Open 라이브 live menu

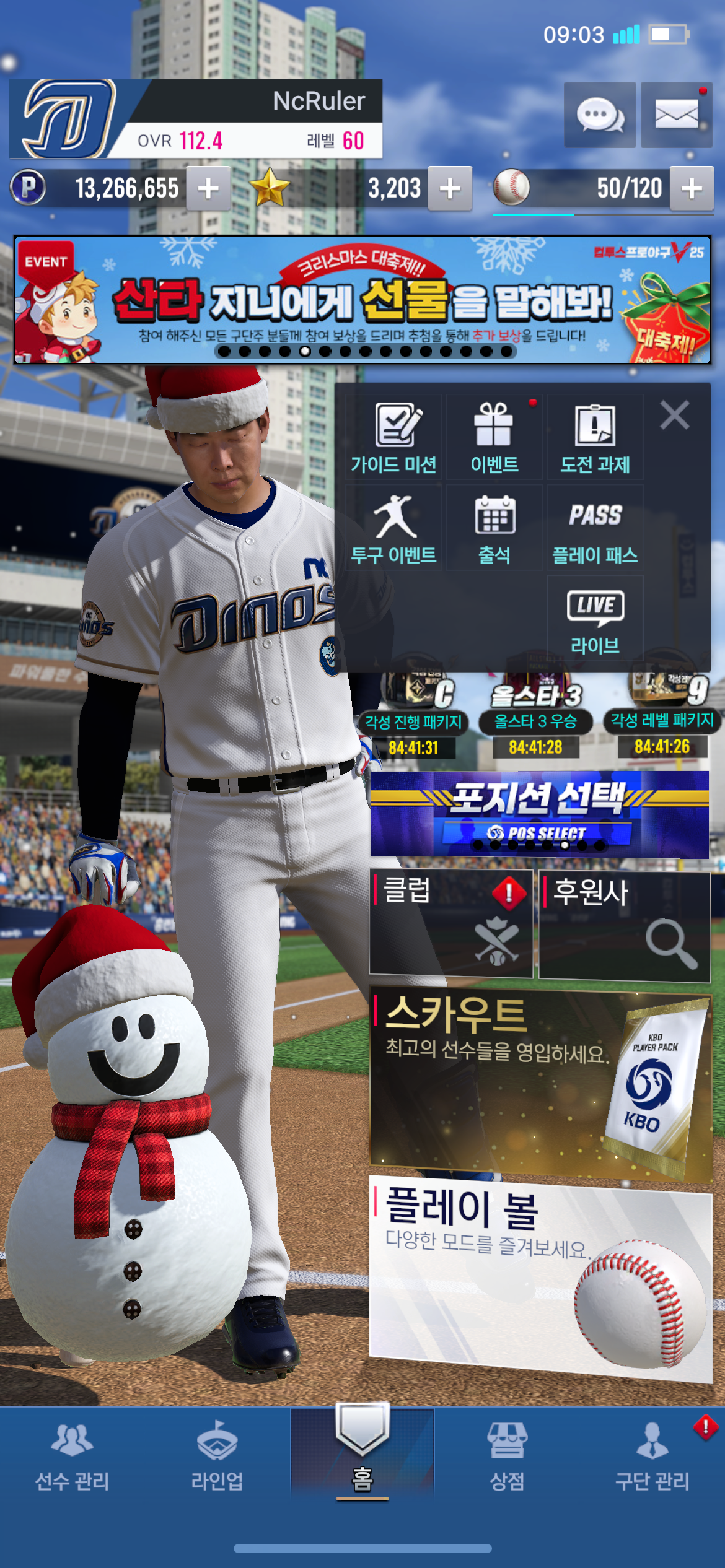(595, 621)
